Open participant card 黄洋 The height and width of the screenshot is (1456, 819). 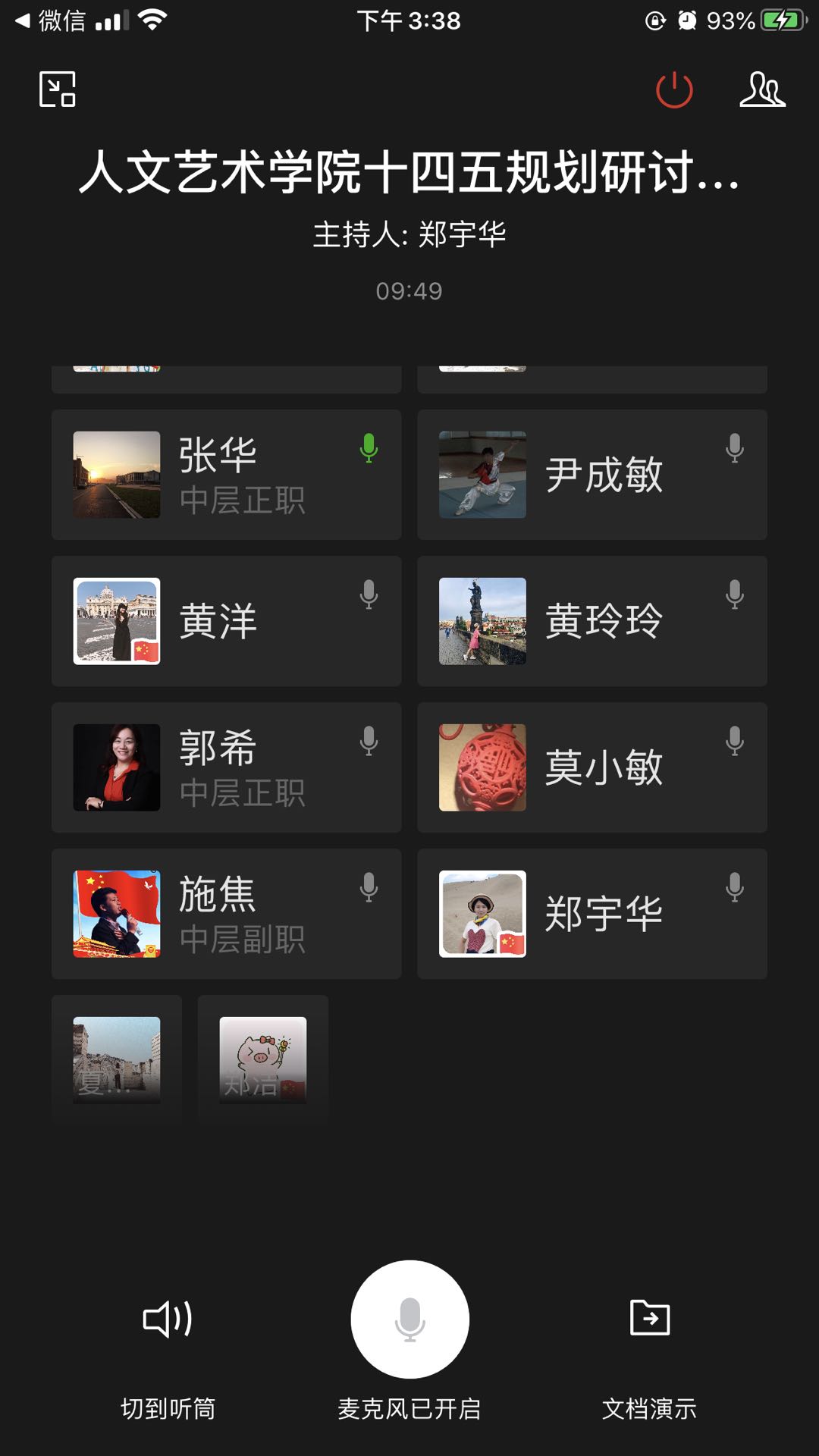coord(226,621)
